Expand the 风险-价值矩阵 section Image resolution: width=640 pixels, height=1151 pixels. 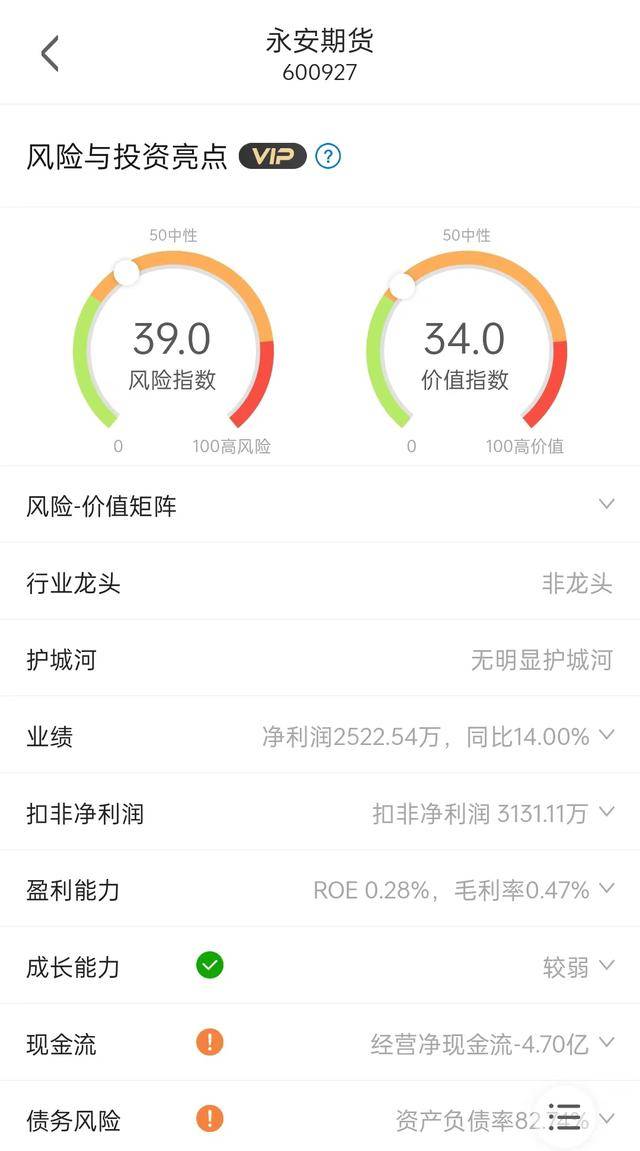point(606,504)
